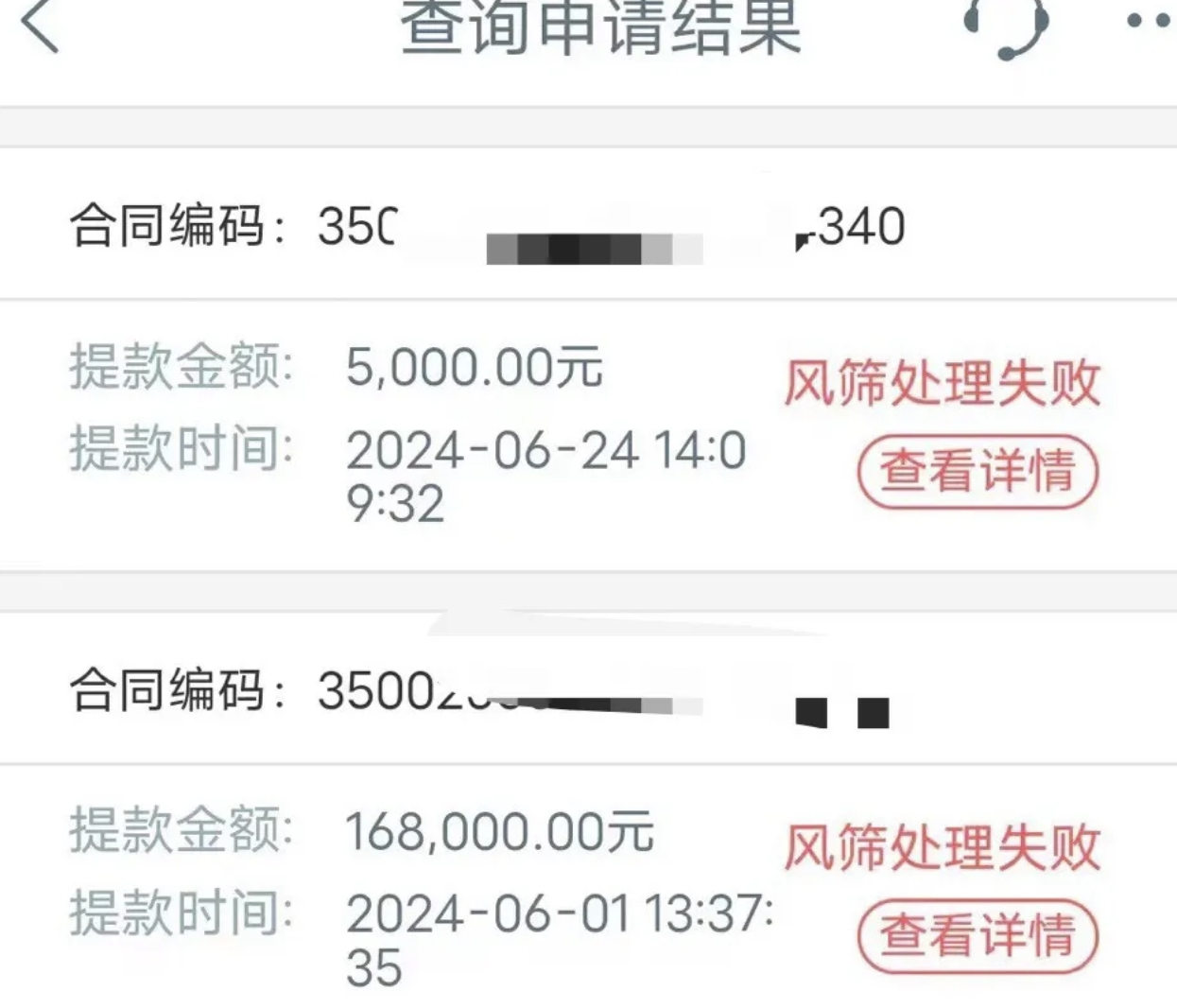View details for the 5,000.00元 withdrawal
This screenshot has width=1177, height=1008.
click(978, 471)
